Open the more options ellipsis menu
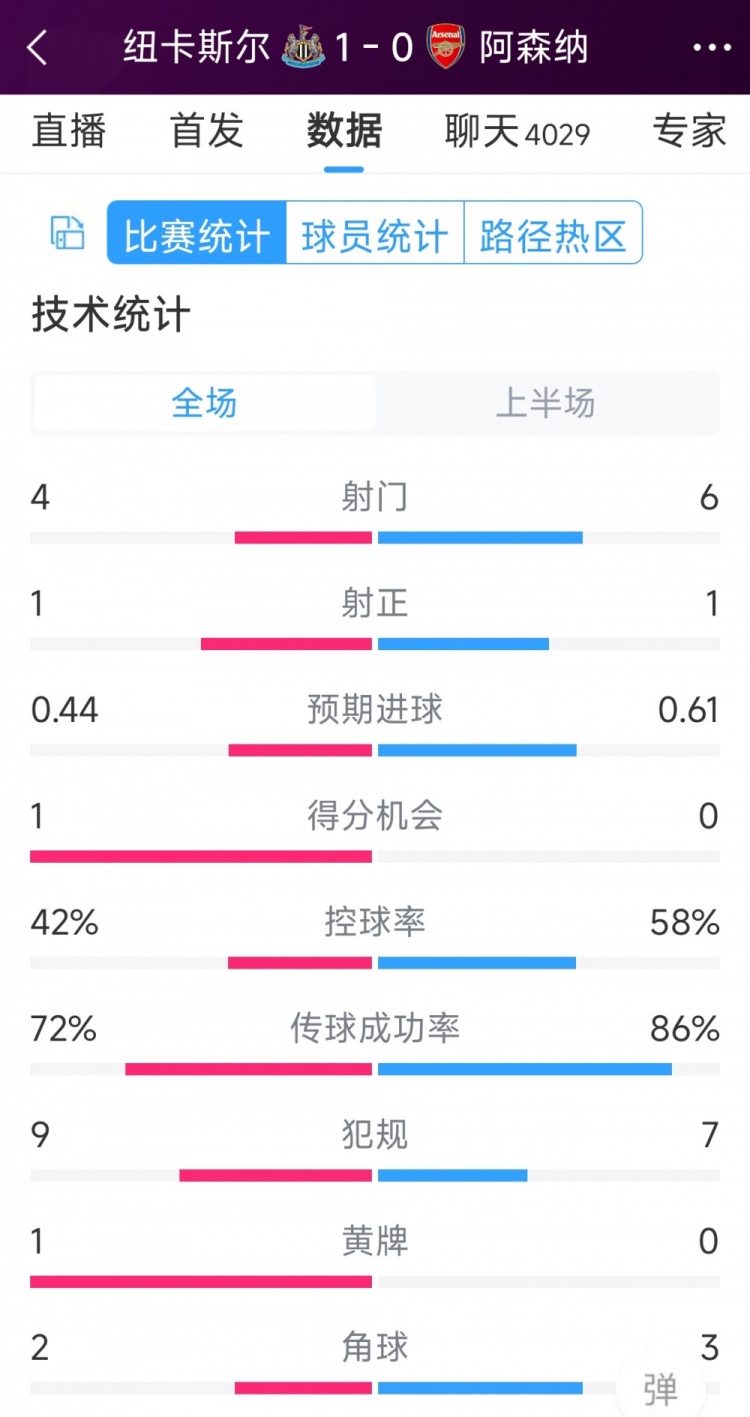Screen dimensions: 750x1417 coord(712,46)
